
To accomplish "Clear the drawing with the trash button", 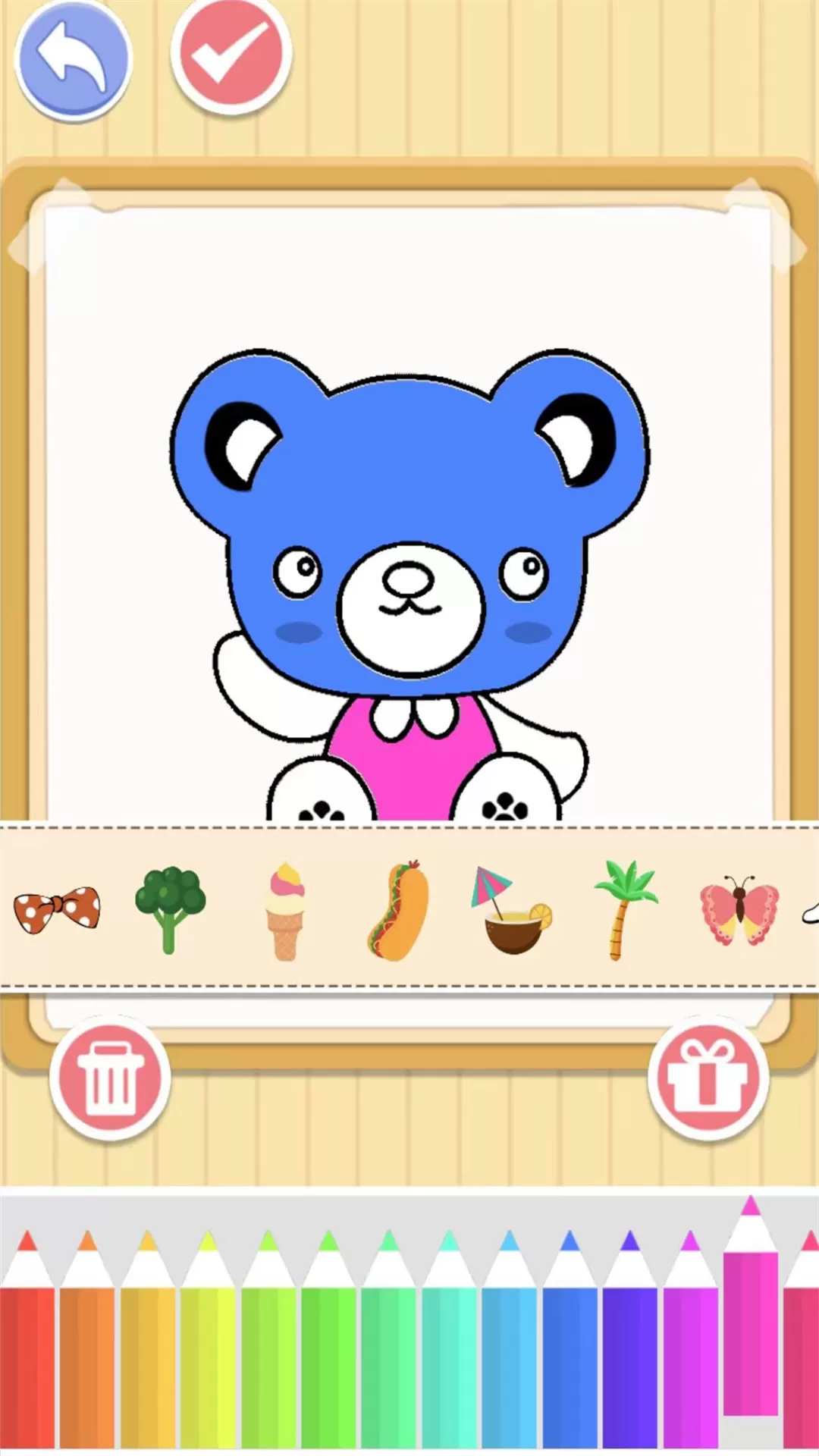I will pyautogui.click(x=111, y=1078).
